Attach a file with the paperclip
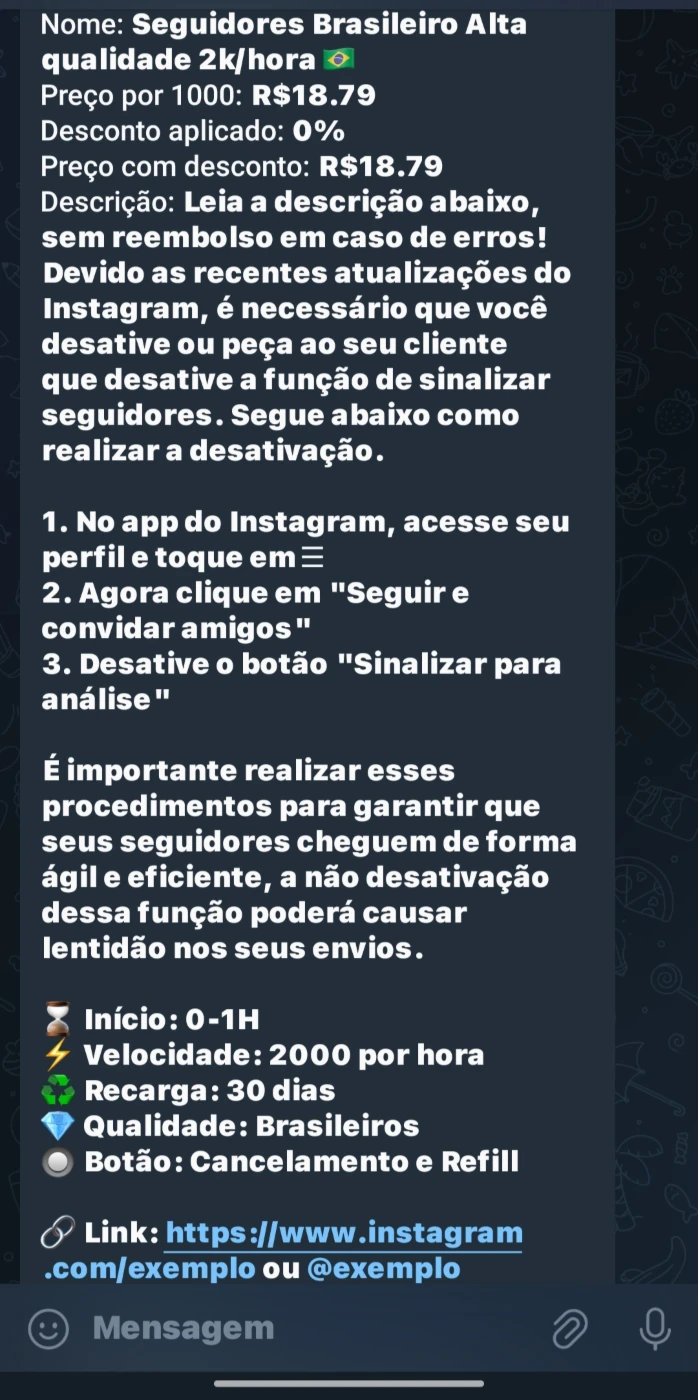 tap(570, 1329)
